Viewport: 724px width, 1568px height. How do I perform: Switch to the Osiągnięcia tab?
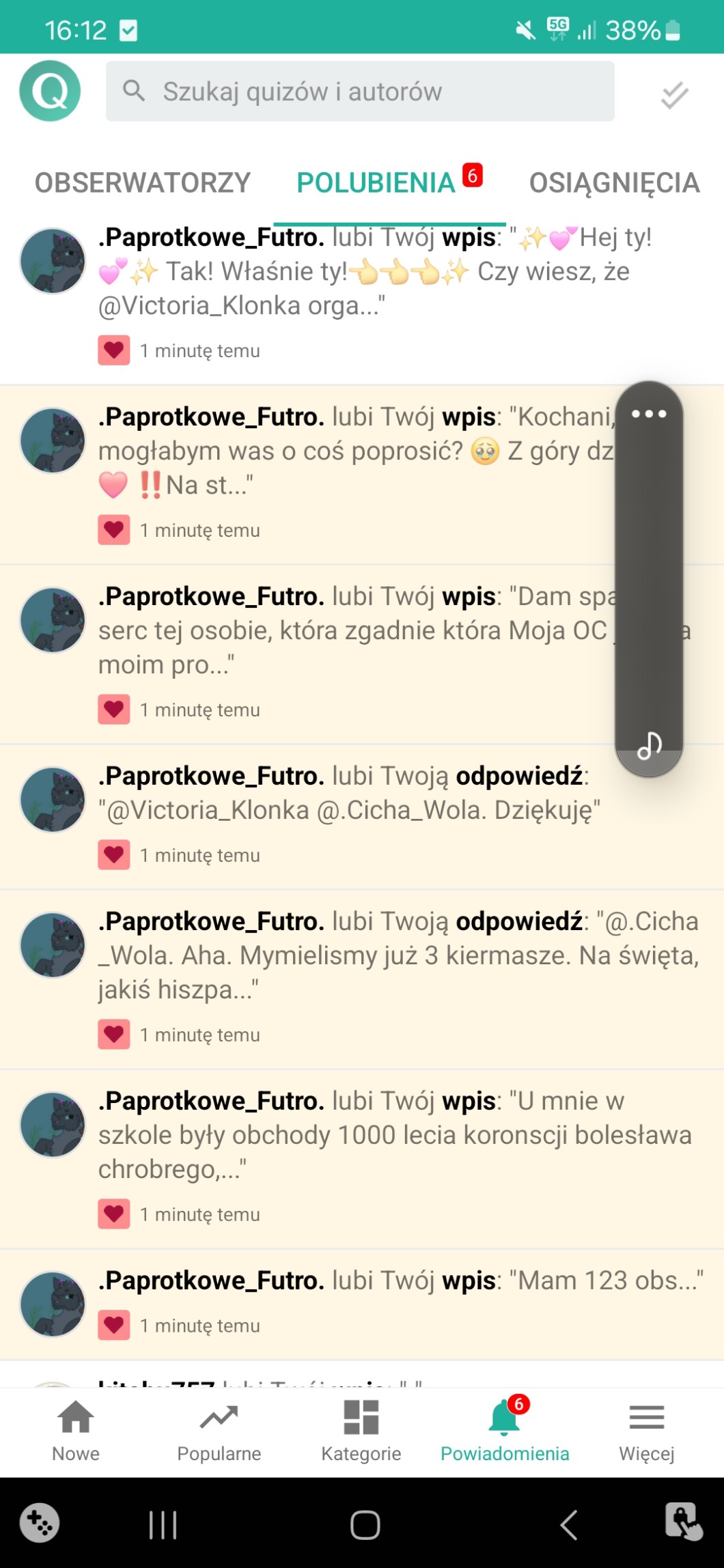click(614, 183)
